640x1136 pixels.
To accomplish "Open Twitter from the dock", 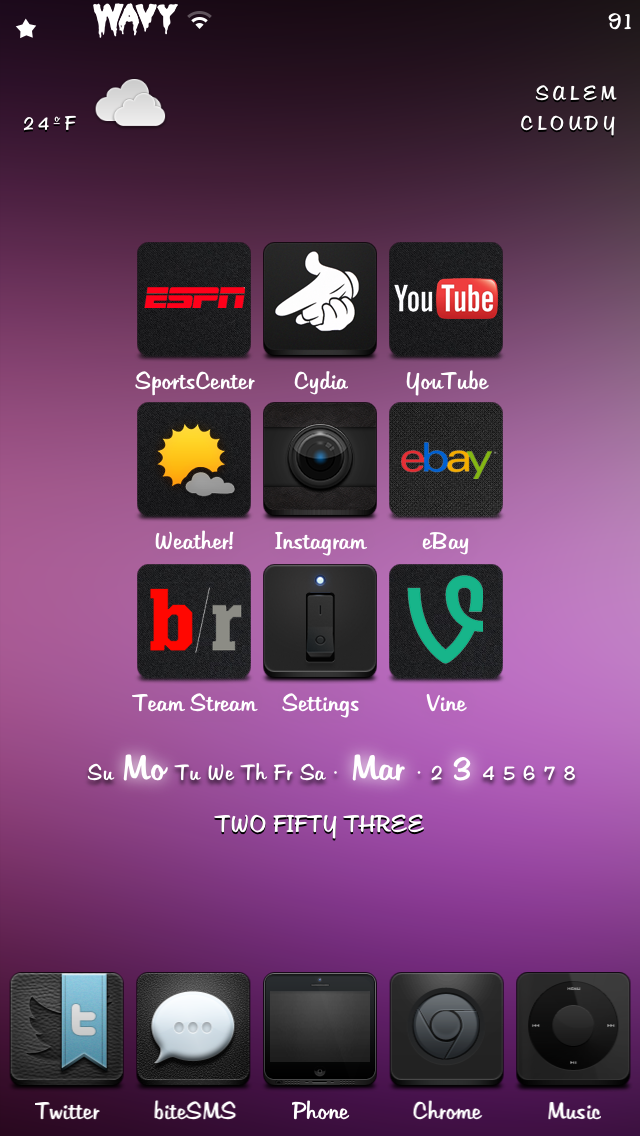I will [x=67, y=1029].
